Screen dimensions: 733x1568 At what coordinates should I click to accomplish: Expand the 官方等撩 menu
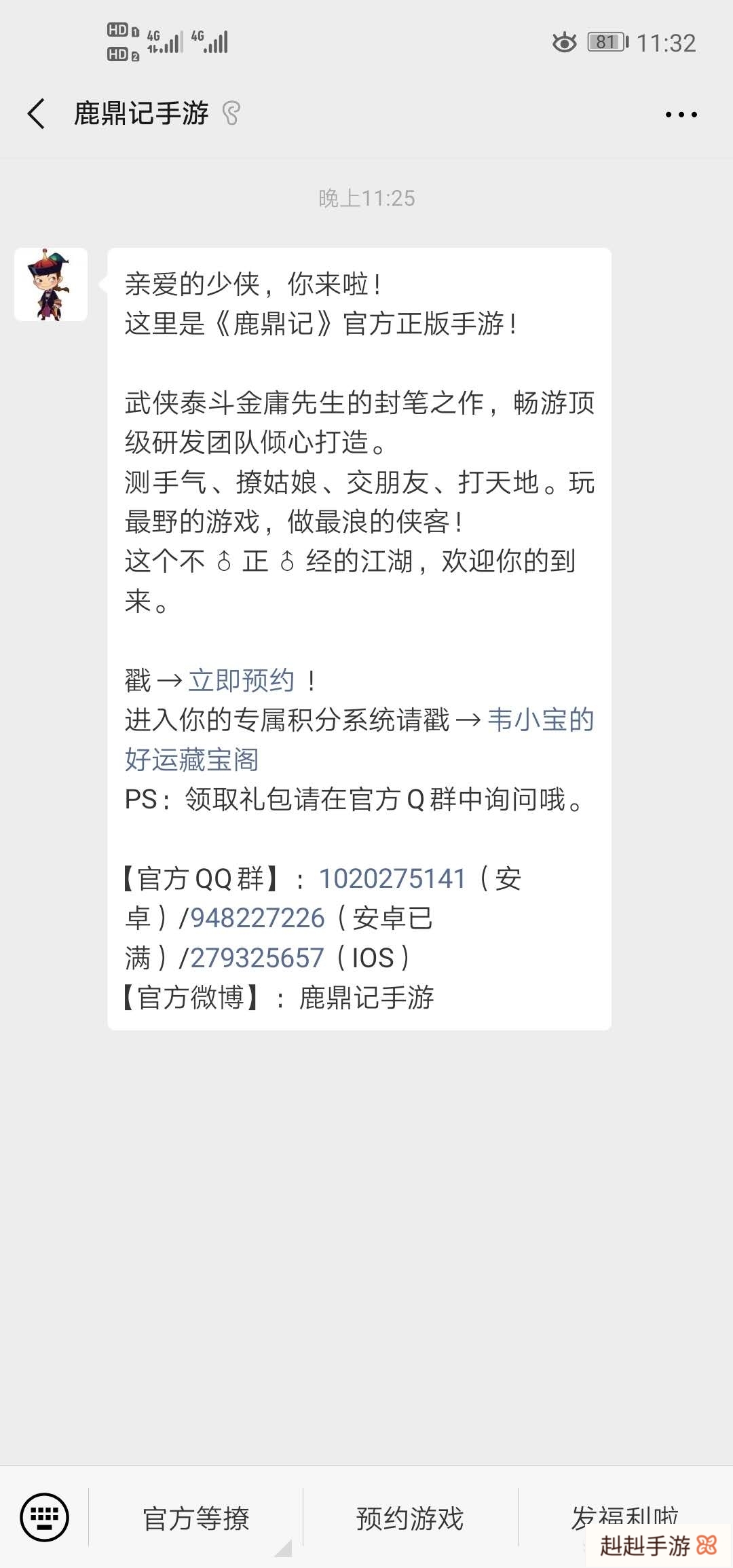[x=195, y=1518]
